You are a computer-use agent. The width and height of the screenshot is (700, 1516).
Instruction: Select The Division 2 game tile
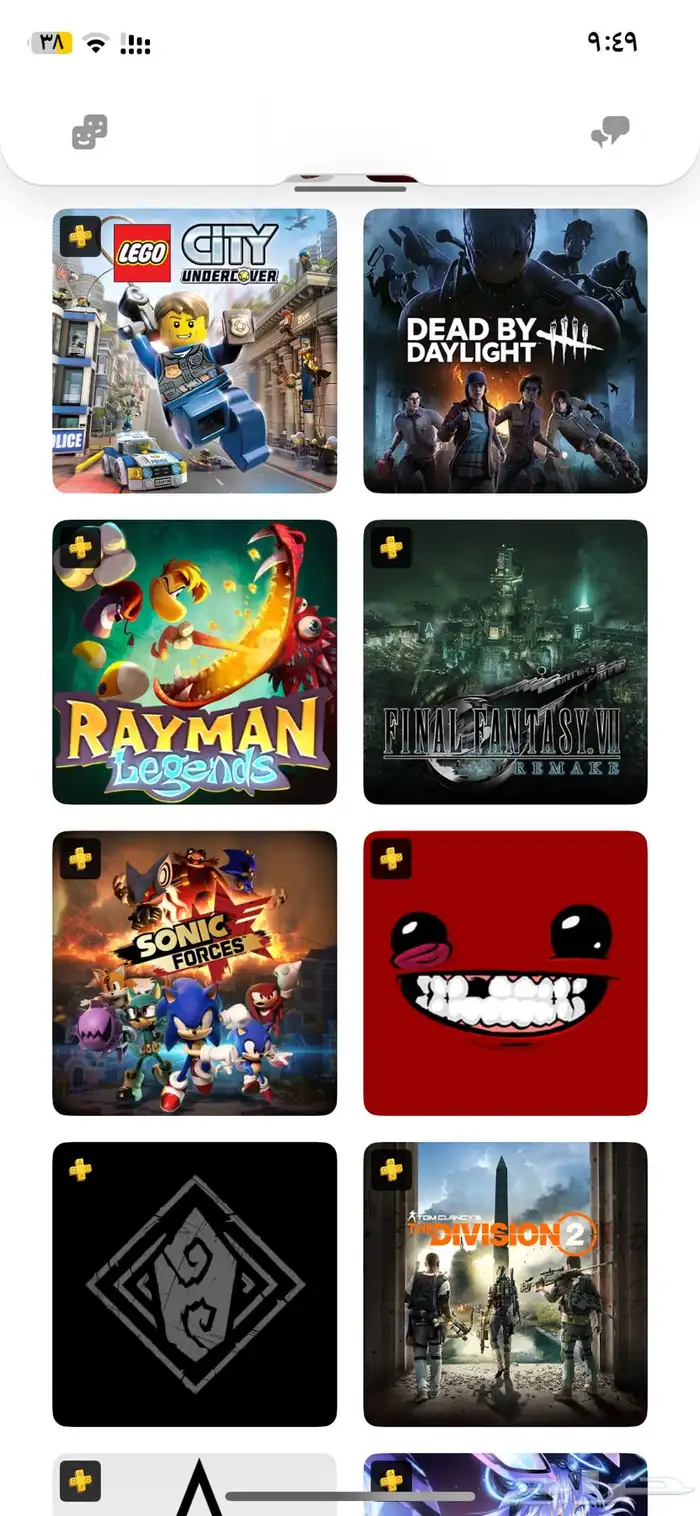pos(505,1283)
